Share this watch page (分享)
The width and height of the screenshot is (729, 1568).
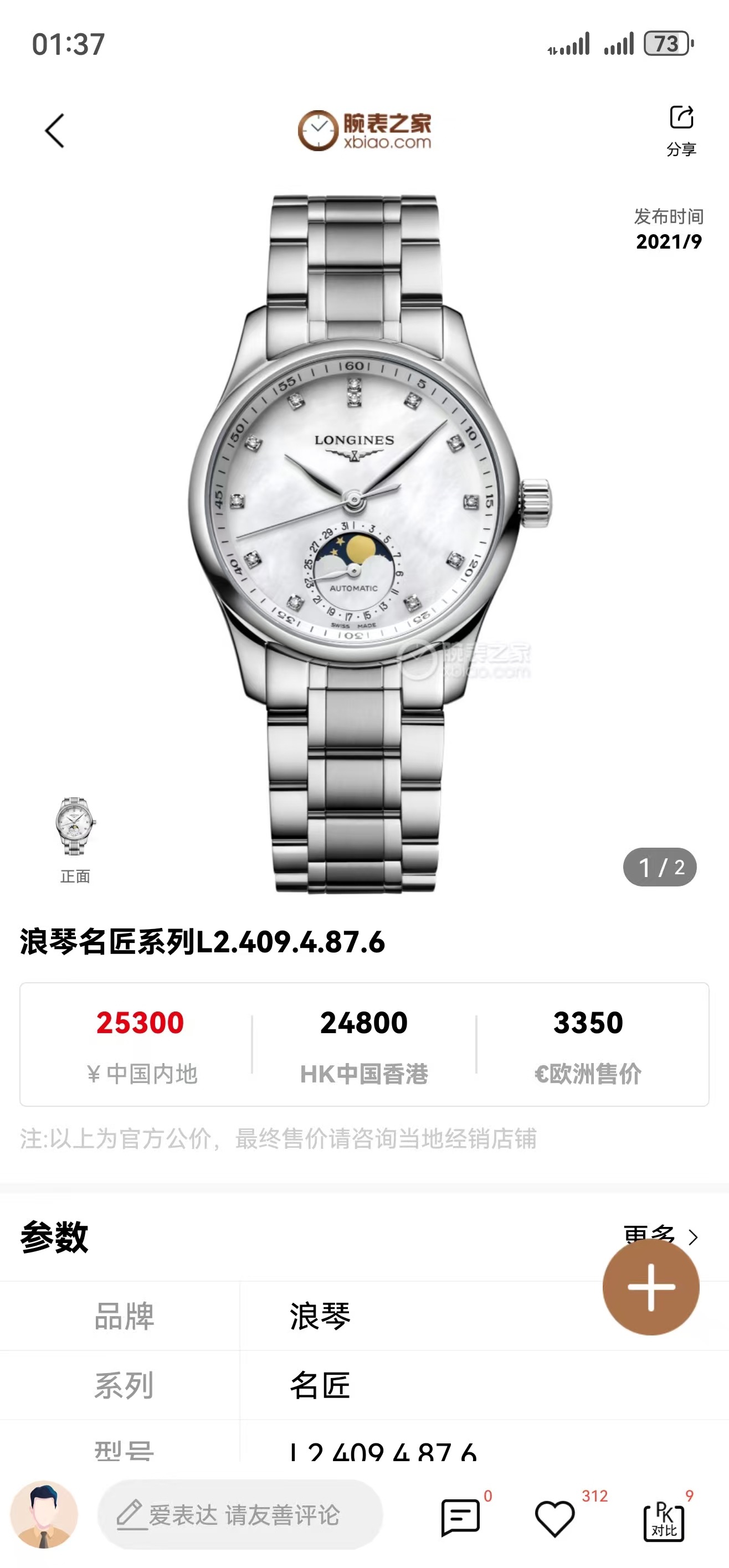(x=681, y=130)
